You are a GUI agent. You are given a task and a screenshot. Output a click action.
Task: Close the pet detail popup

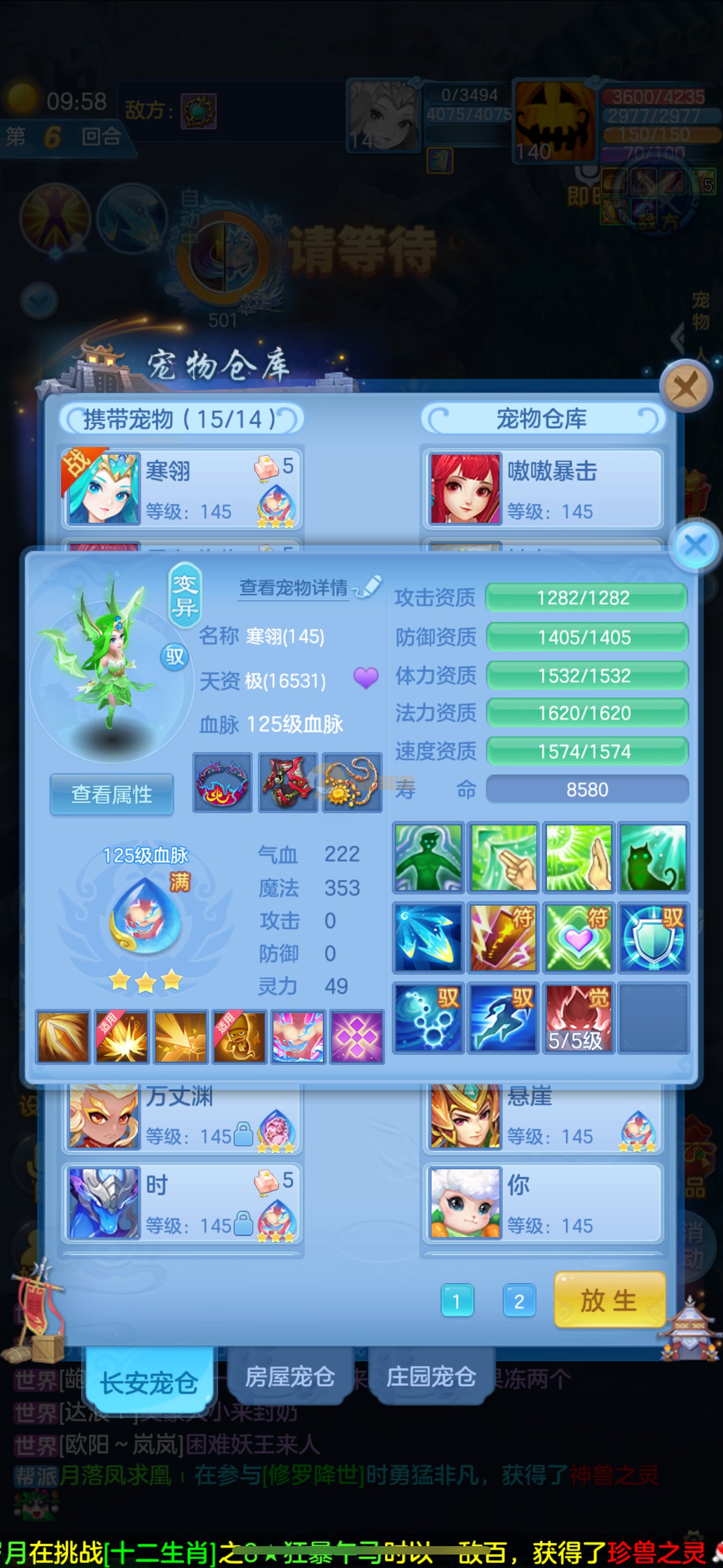[x=696, y=545]
